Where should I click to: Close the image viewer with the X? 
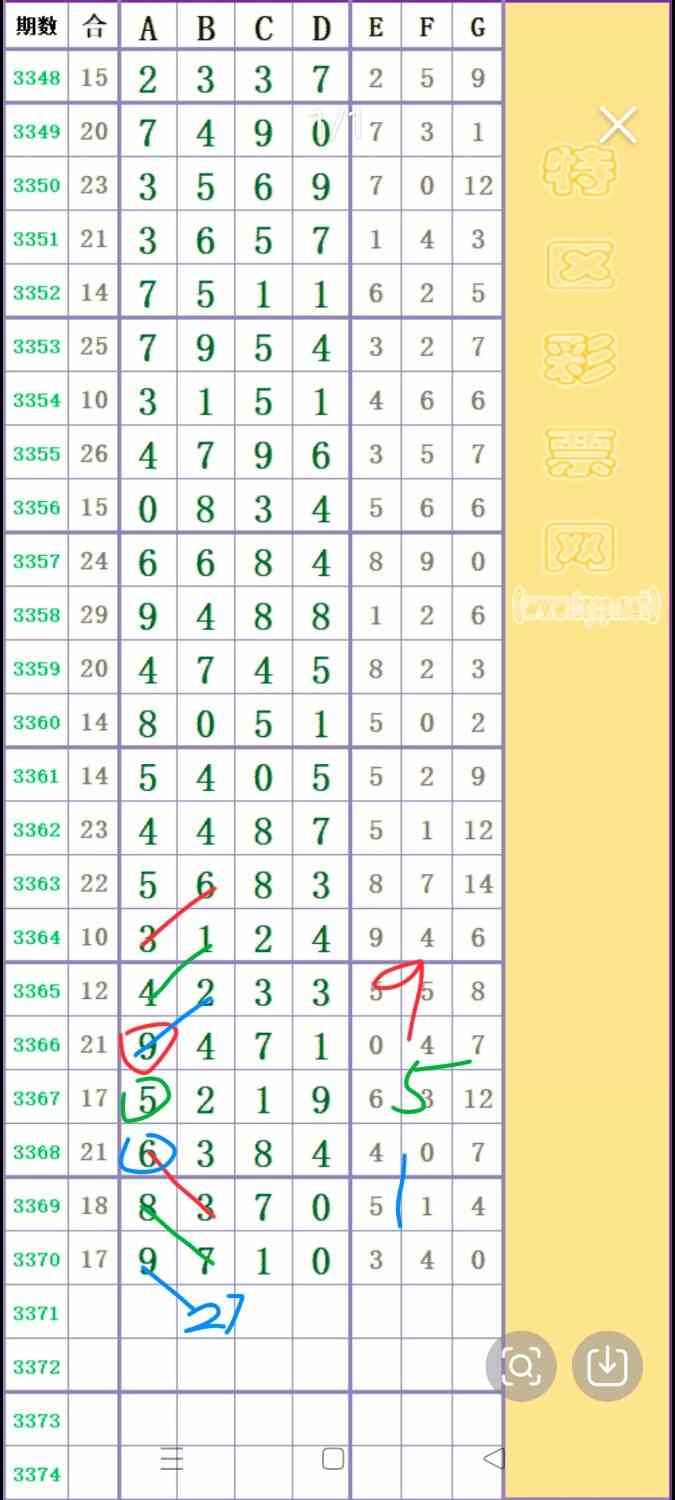[618, 126]
